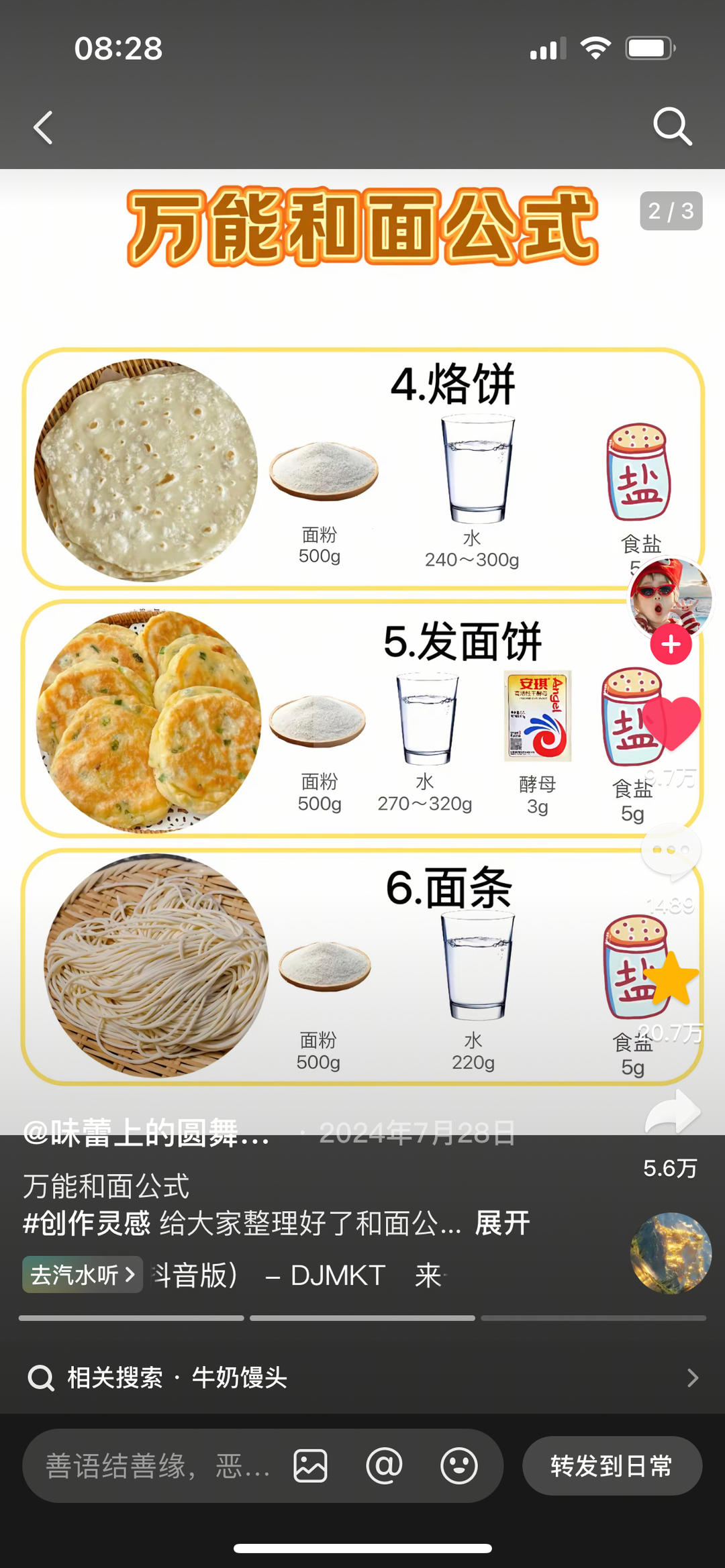
Task: Tap 转发到日常 button
Action: 612,1465
